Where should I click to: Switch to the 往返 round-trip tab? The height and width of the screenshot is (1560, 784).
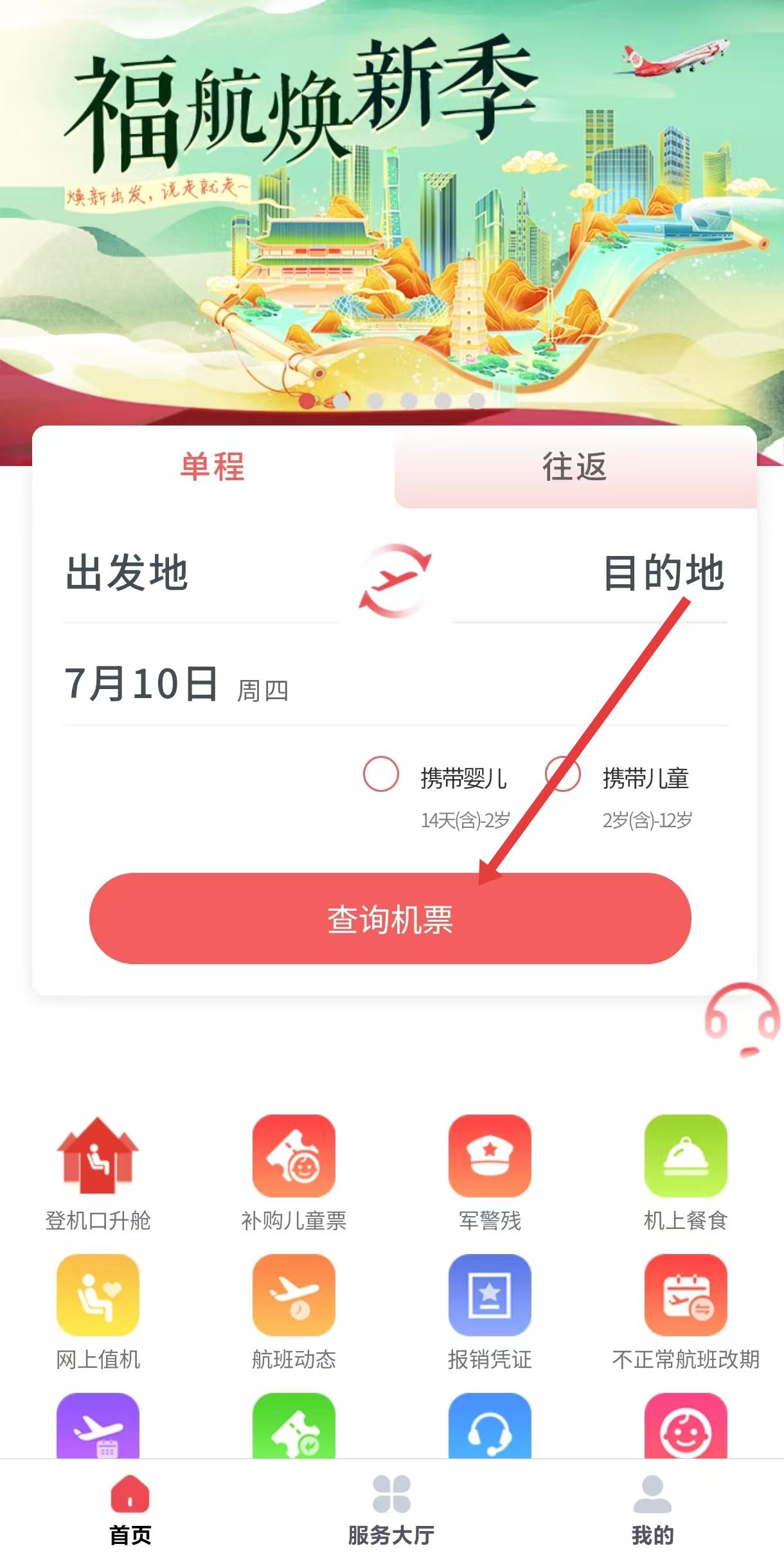(x=575, y=467)
